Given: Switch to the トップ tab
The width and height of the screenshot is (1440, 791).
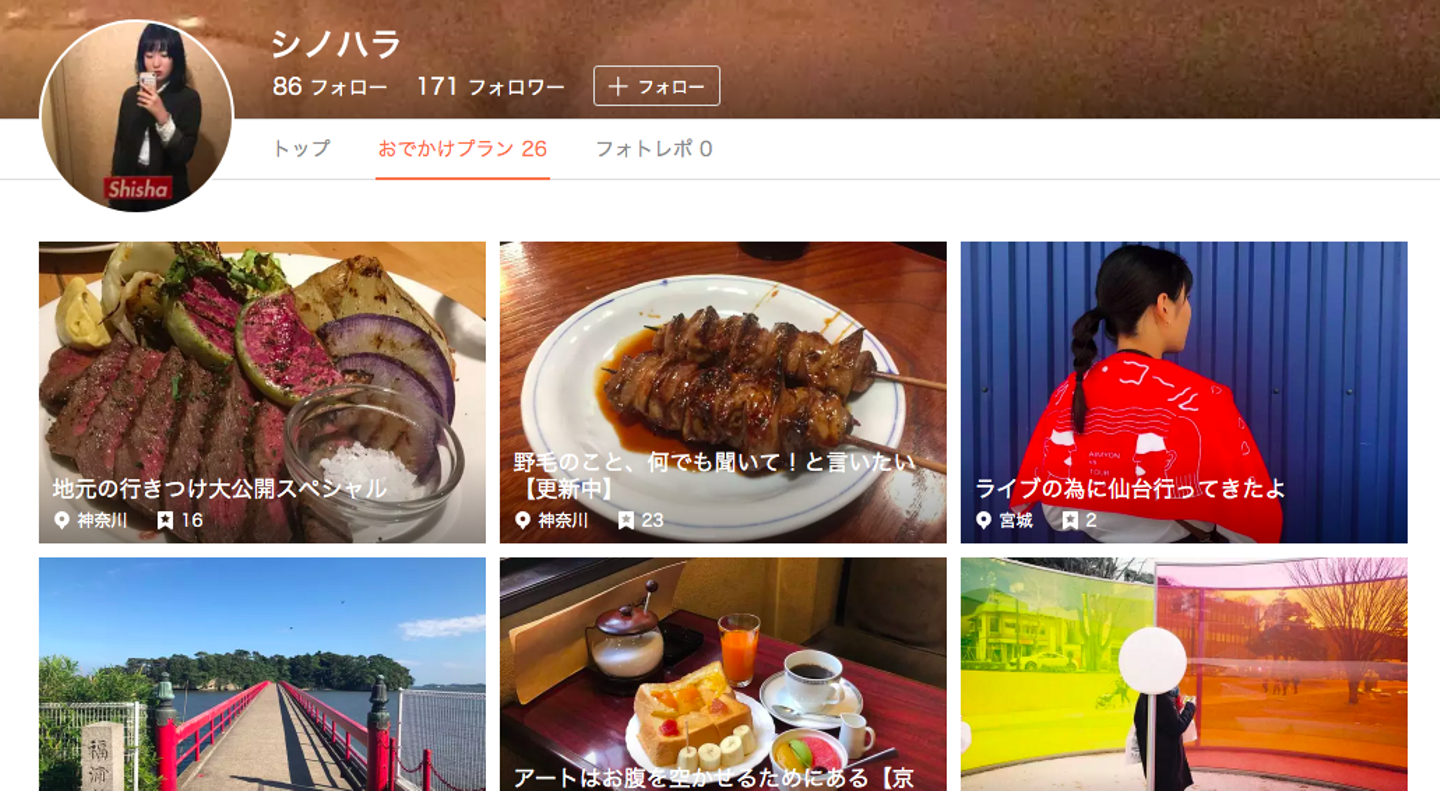Looking at the screenshot, I should coord(301,149).
